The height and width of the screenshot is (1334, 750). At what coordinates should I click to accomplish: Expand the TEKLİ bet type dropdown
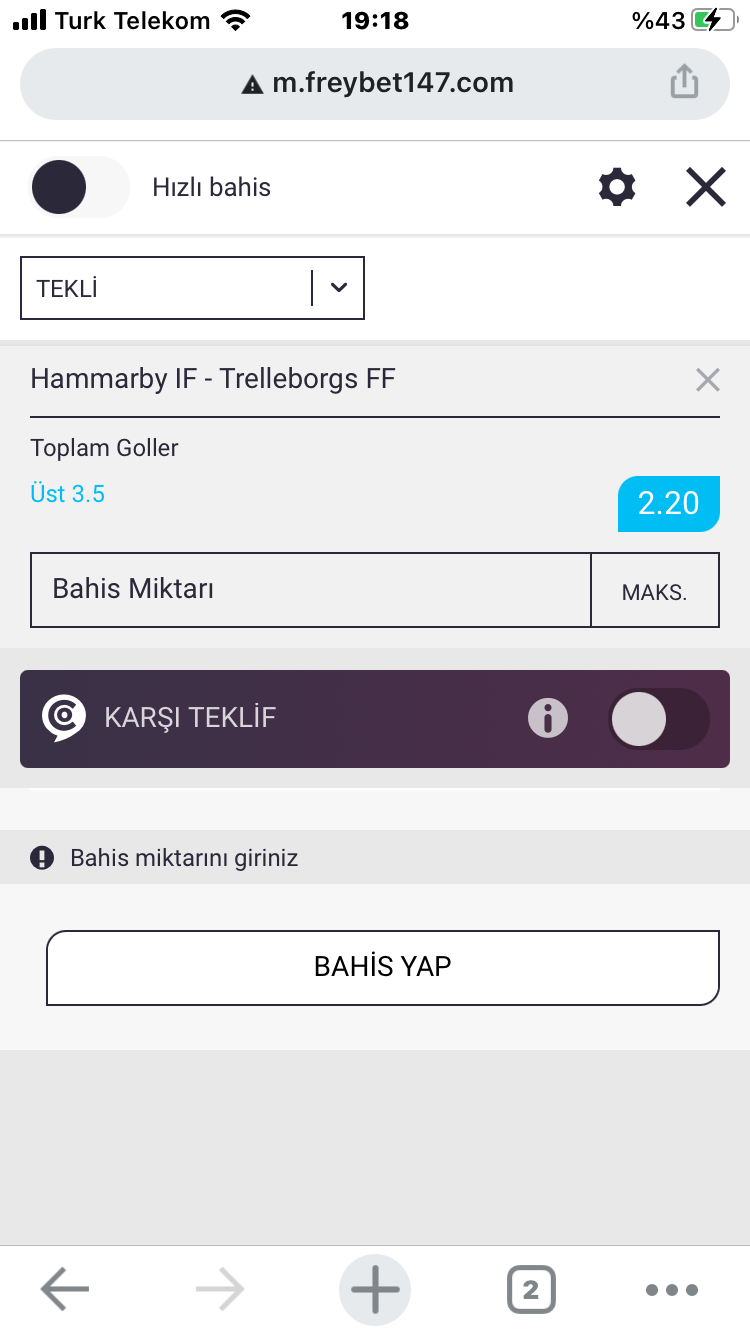[192, 288]
